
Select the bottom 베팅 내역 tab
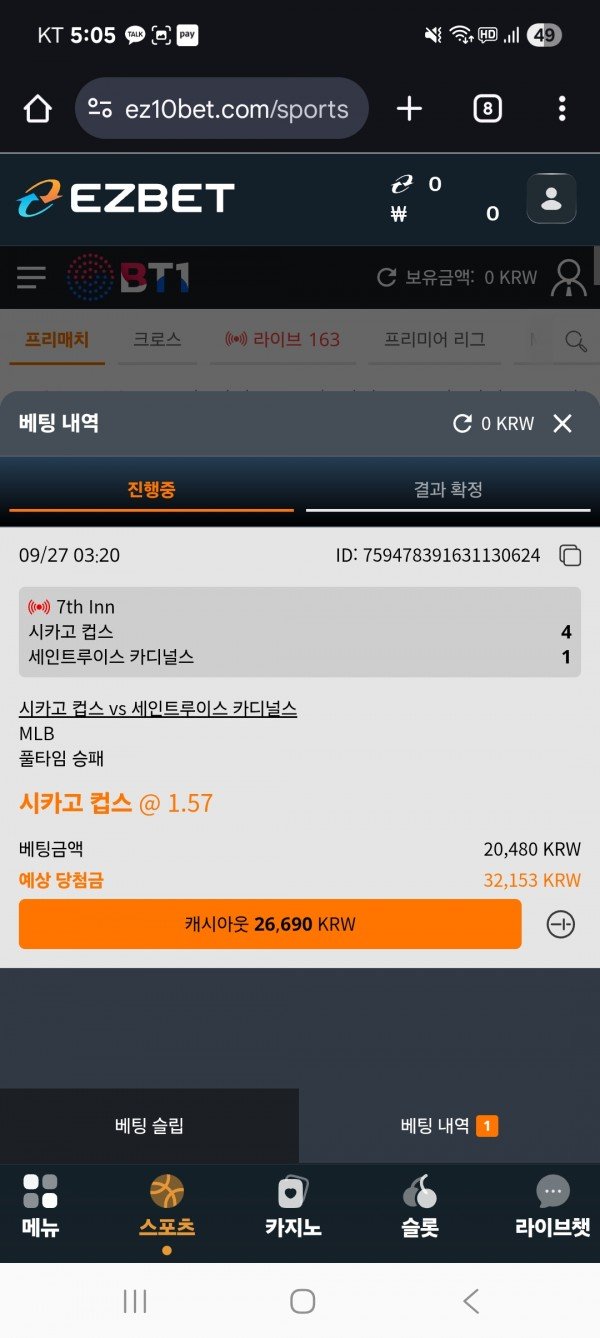pyautogui.click(x=449, y=1126)
